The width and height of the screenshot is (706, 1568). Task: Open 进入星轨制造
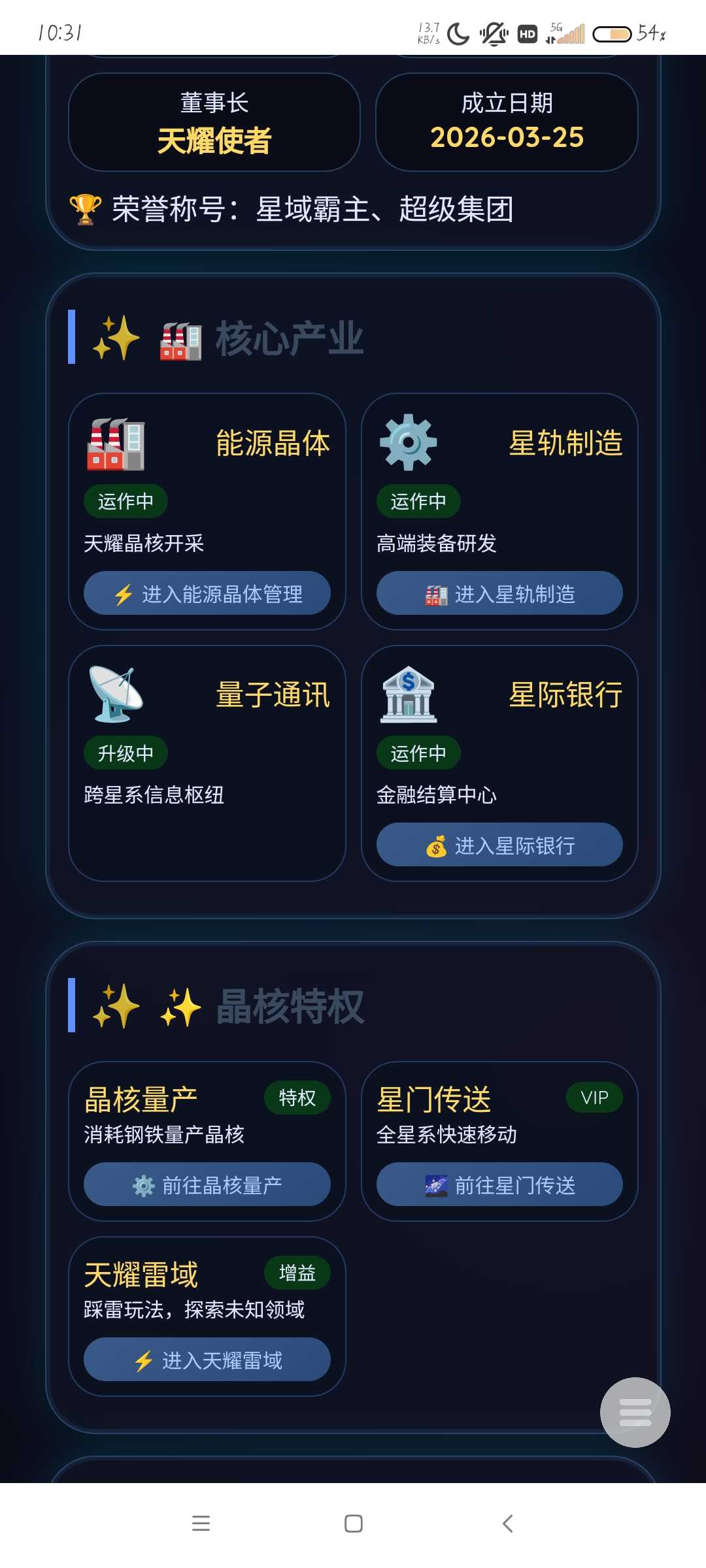499,593
